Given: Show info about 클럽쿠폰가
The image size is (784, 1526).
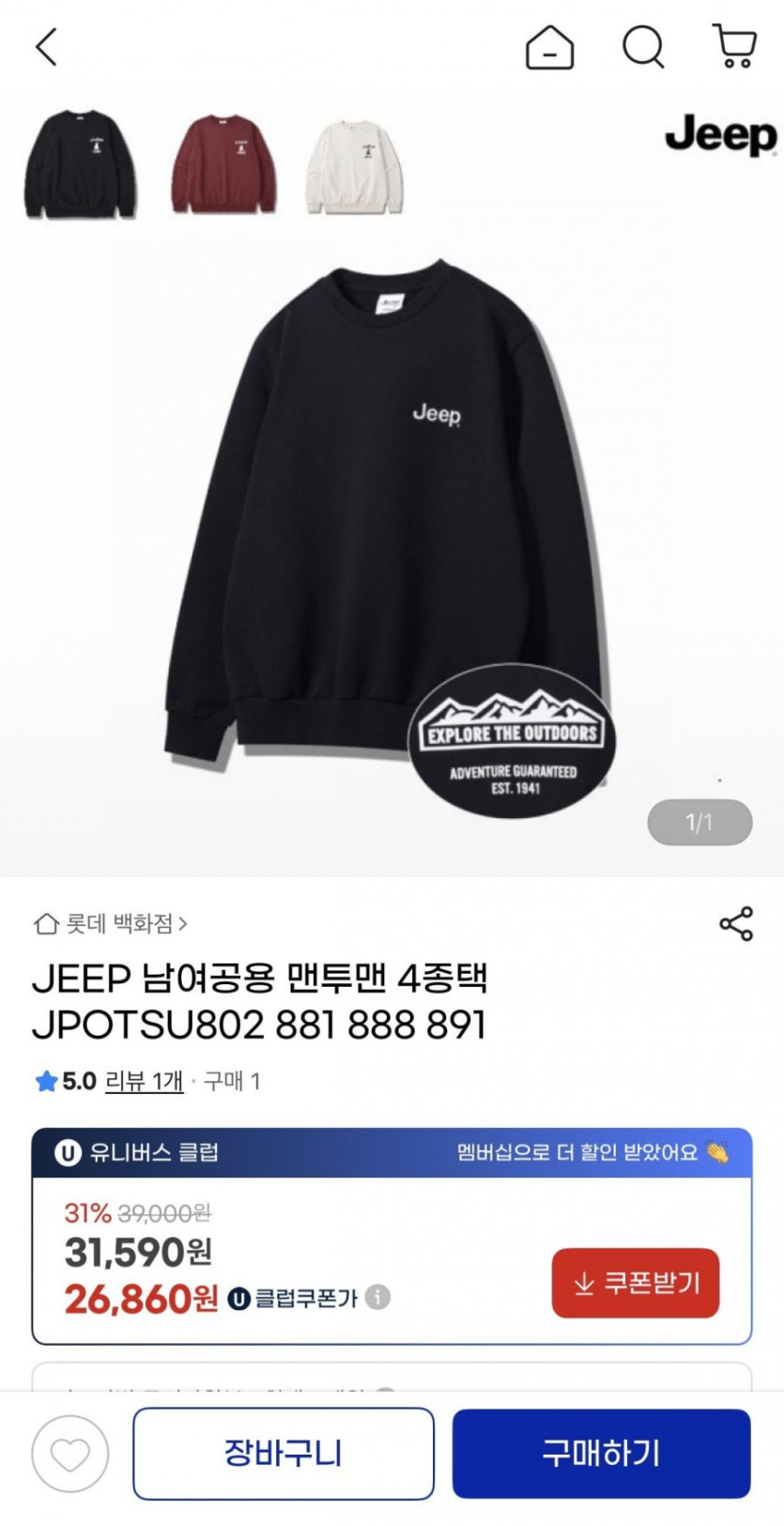Looking at the screenshot, I should coord(377,1297).
